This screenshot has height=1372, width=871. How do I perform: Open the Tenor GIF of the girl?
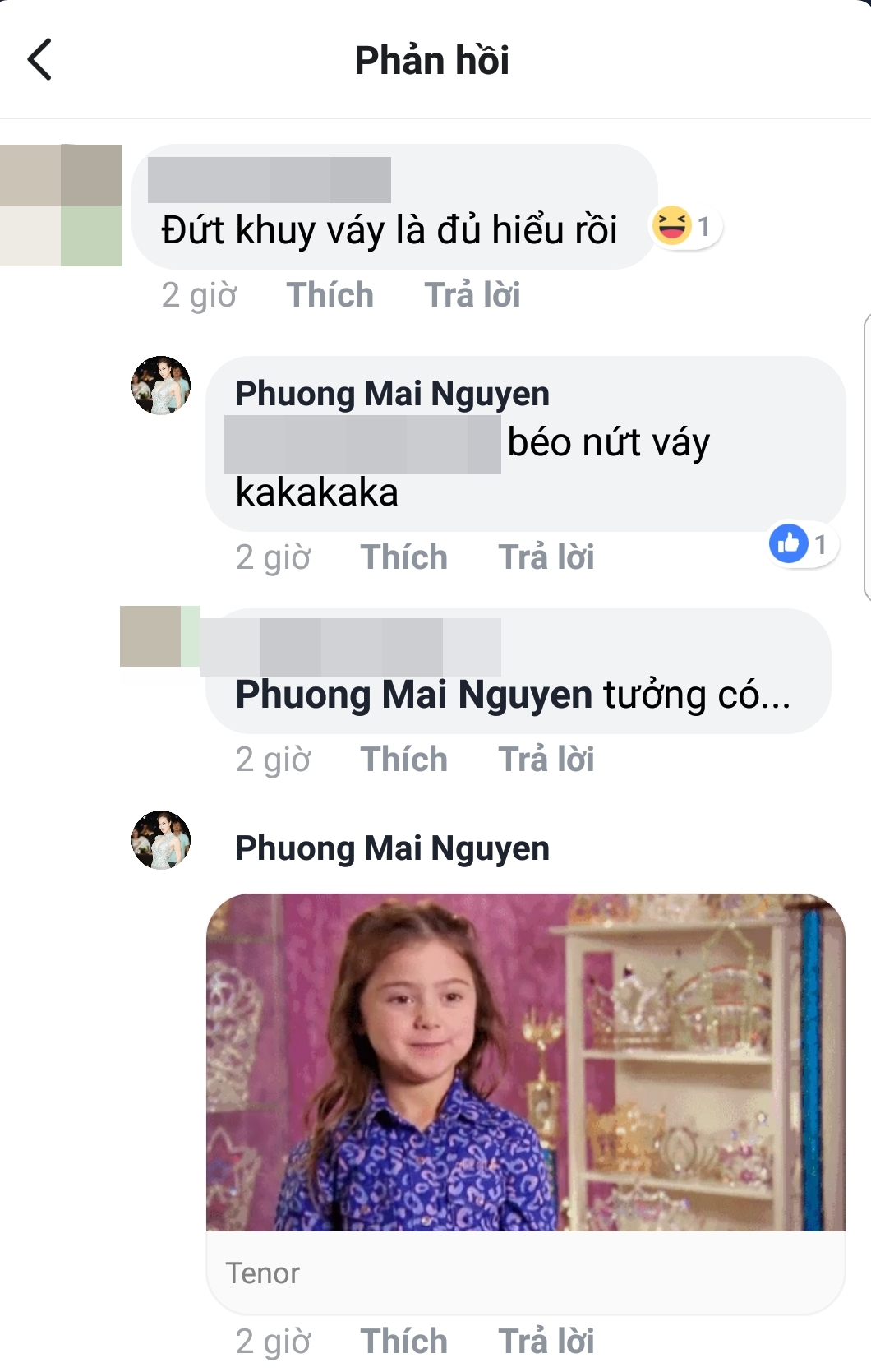pos(525,1061)
